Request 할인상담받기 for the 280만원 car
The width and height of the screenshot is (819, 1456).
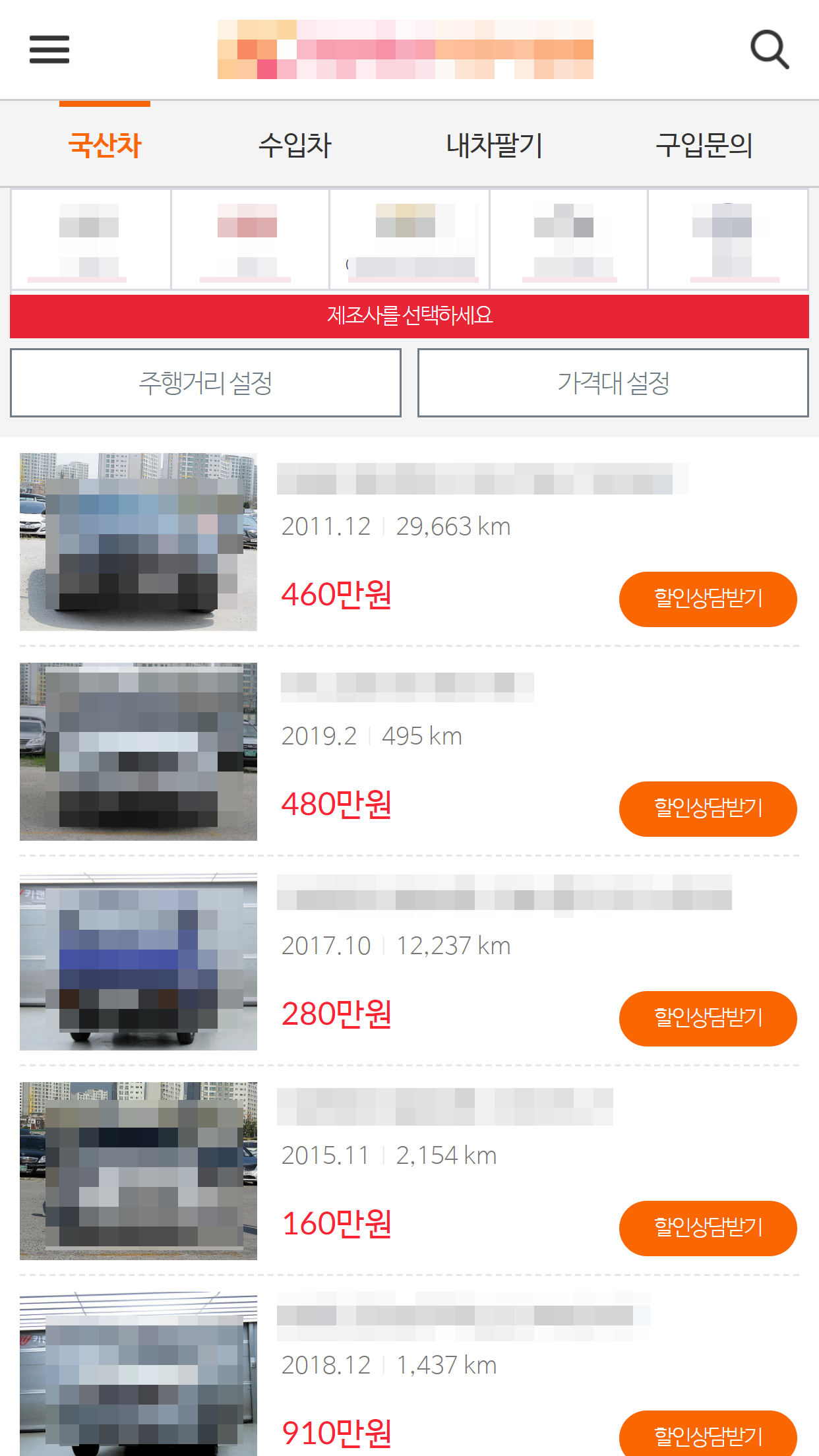(x=708, y=1018)
